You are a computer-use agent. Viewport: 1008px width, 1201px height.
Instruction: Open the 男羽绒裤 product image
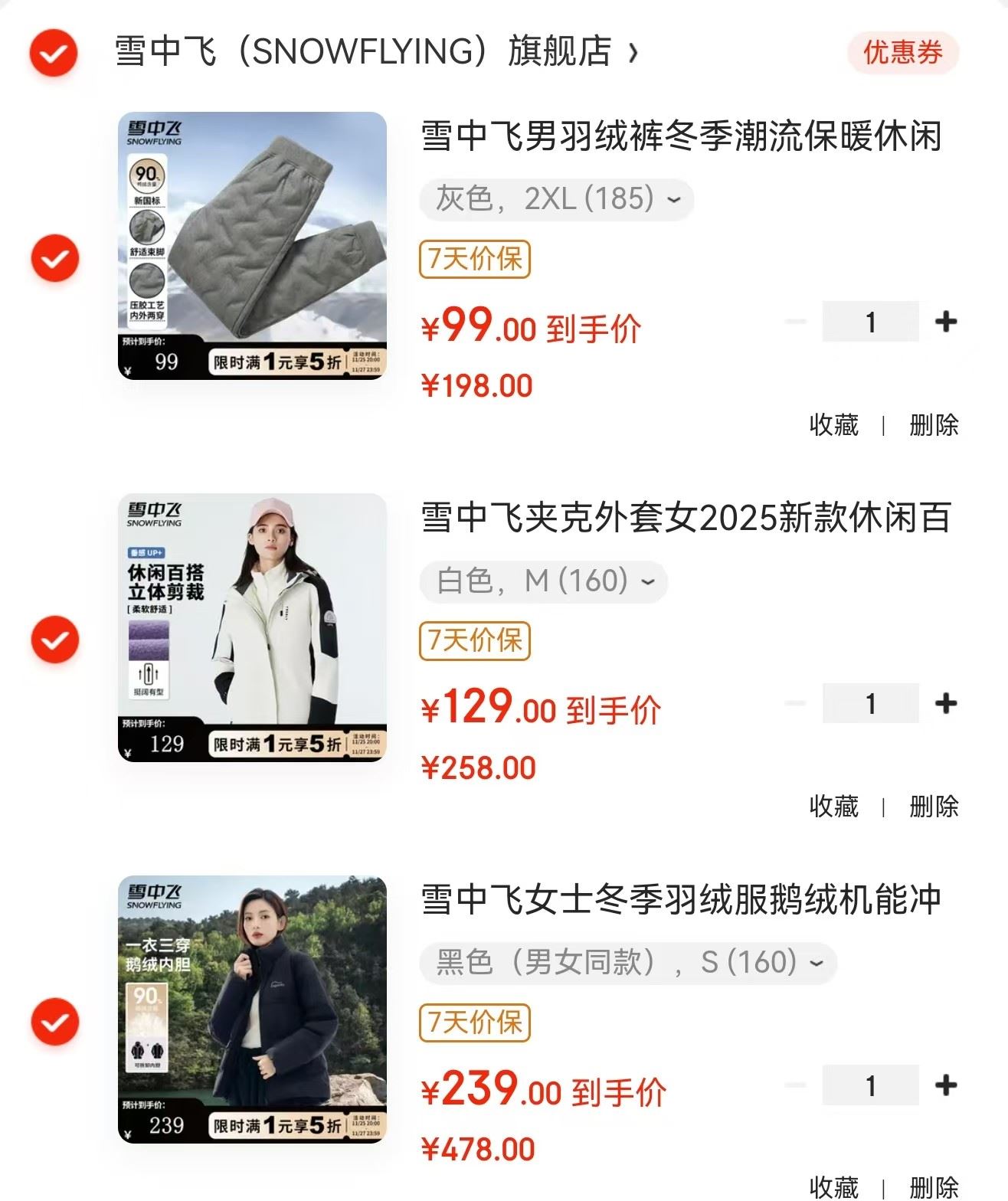252,246
